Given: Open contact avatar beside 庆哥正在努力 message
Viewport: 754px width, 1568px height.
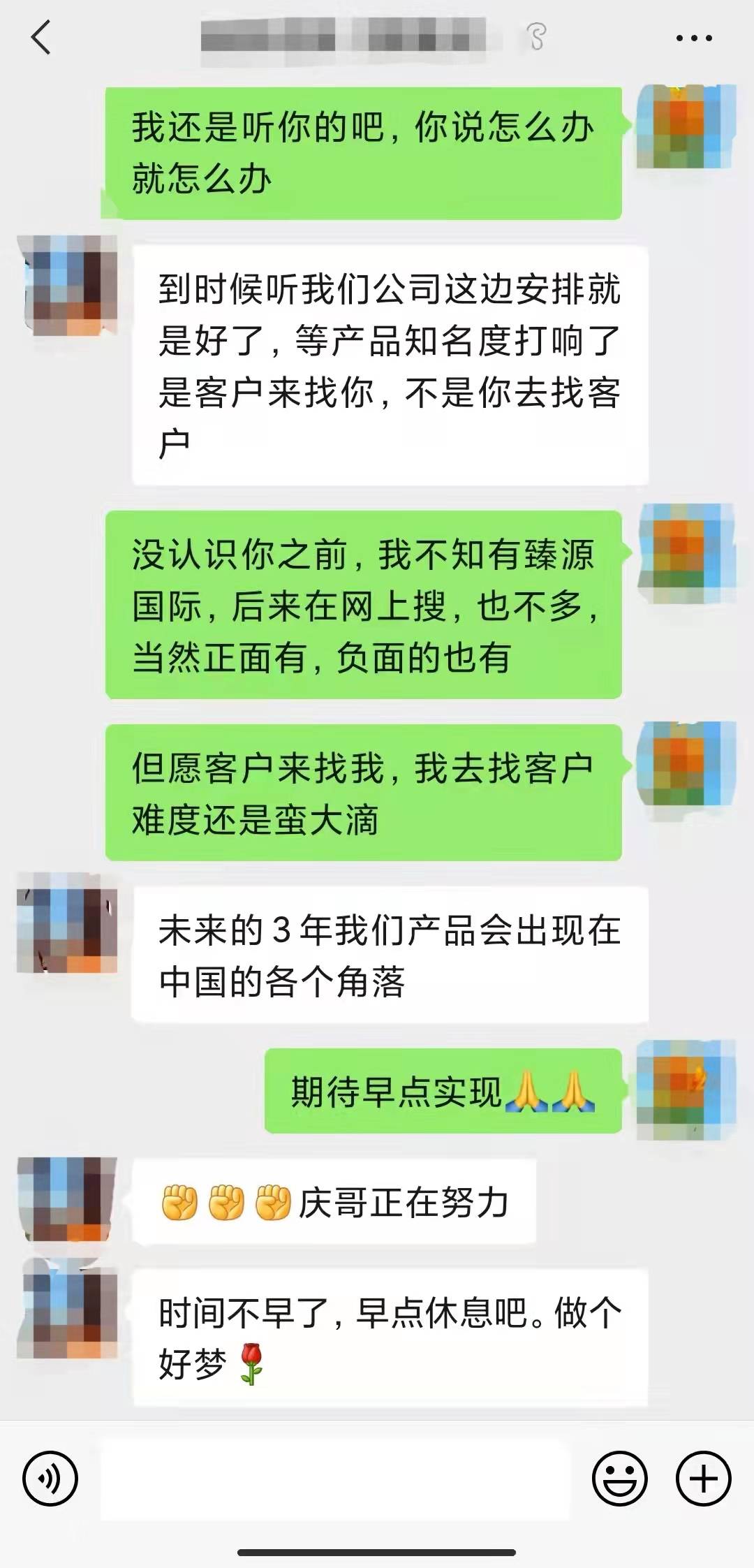Looking at the screenshot, I should [67, 1199].
